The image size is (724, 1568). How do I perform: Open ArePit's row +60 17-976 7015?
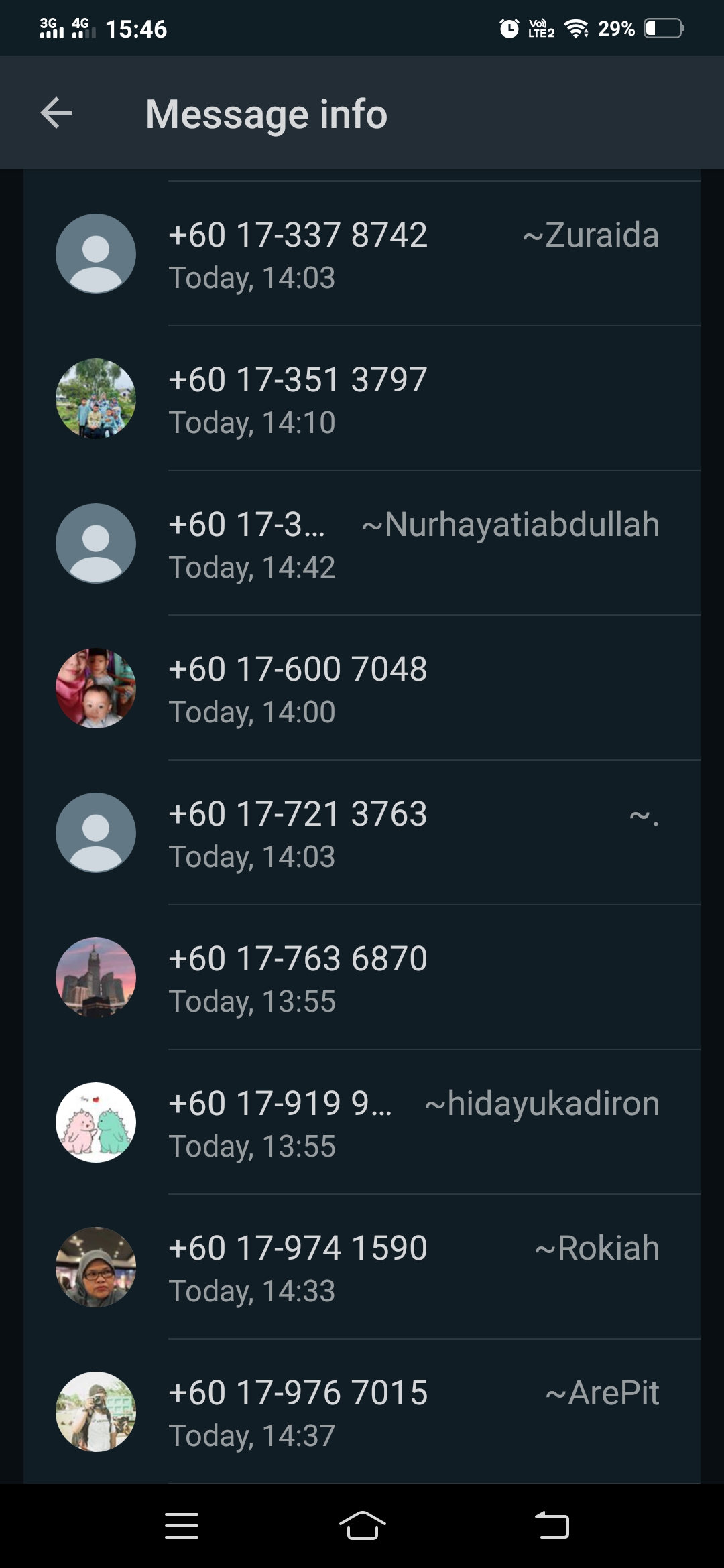click(x=362, y=1413)
